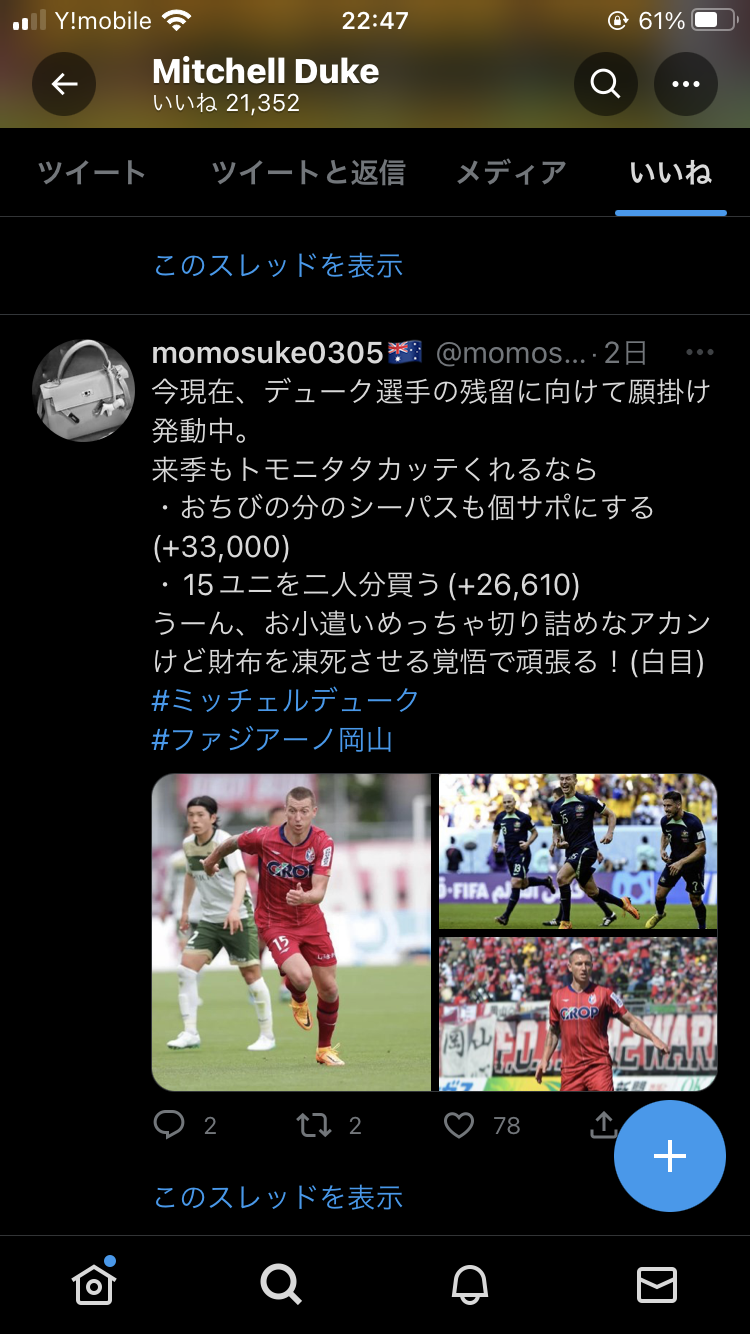Switch to the ツイート tab

click(92, 172)
